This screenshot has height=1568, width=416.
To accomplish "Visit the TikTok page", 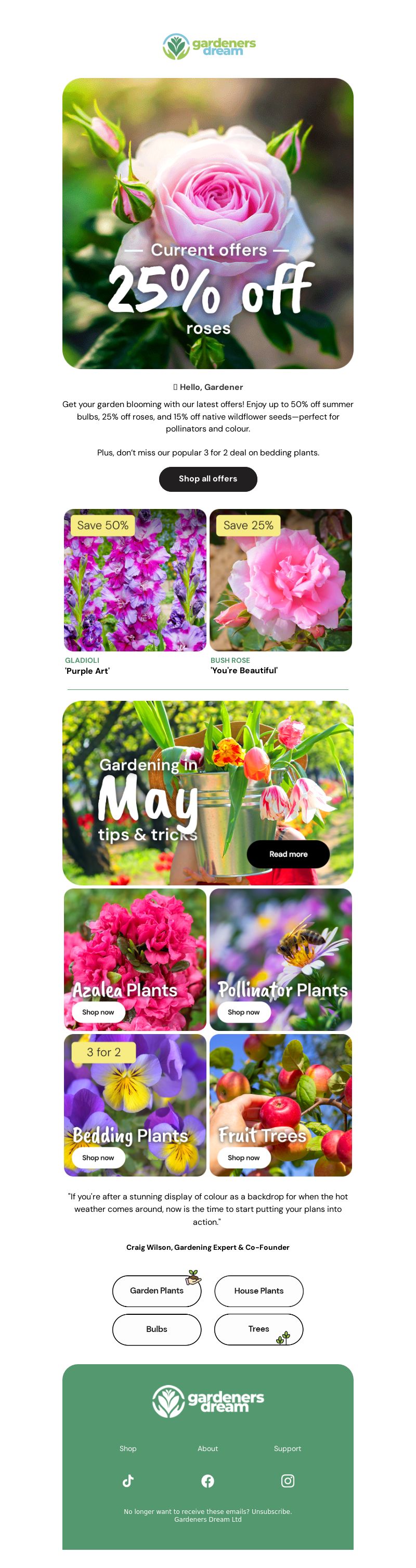I will point(128,1481).
